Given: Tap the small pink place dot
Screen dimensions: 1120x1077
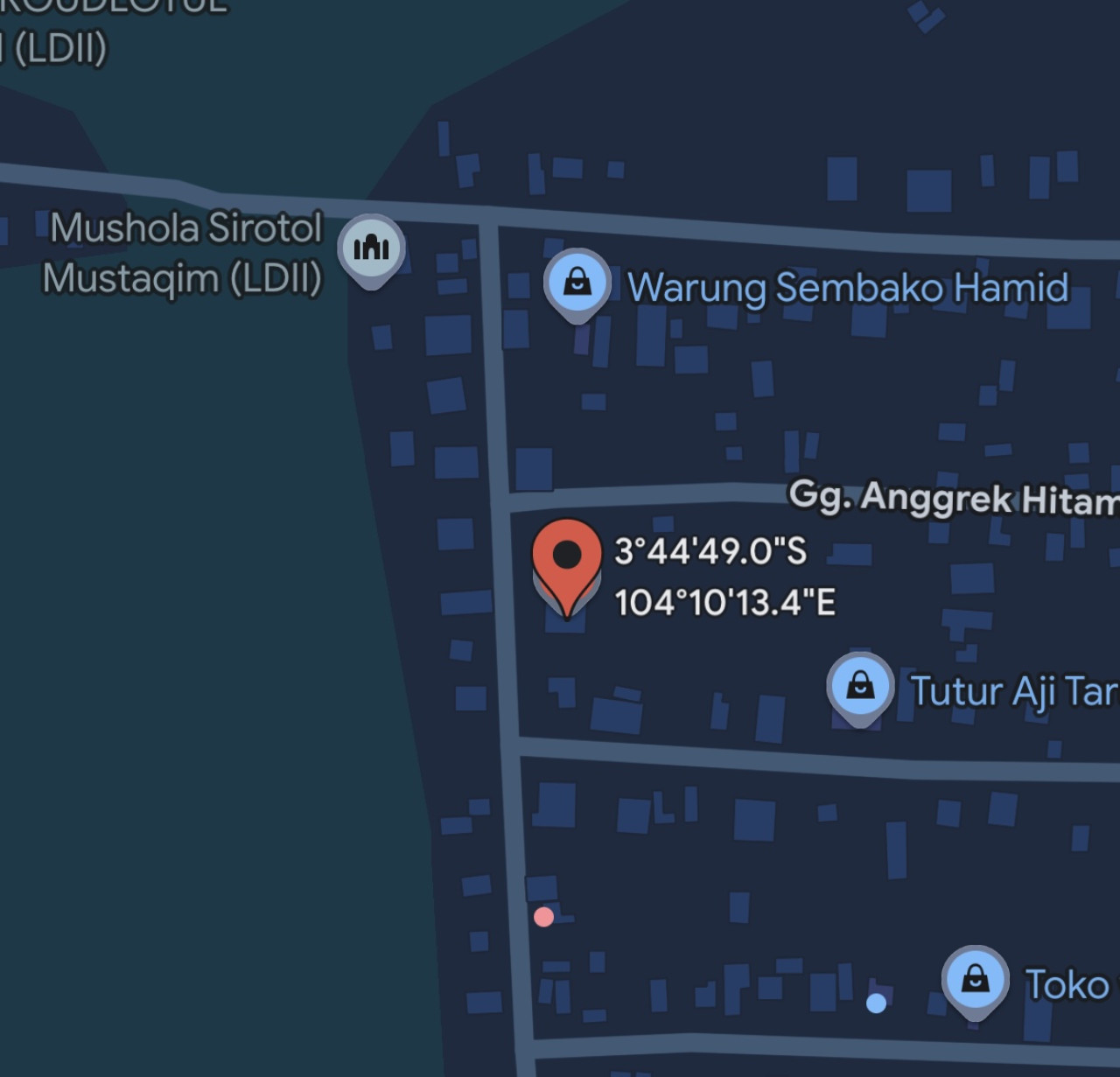Looking at the screenshot, I should pyautogui.click(x=543, y=917).
